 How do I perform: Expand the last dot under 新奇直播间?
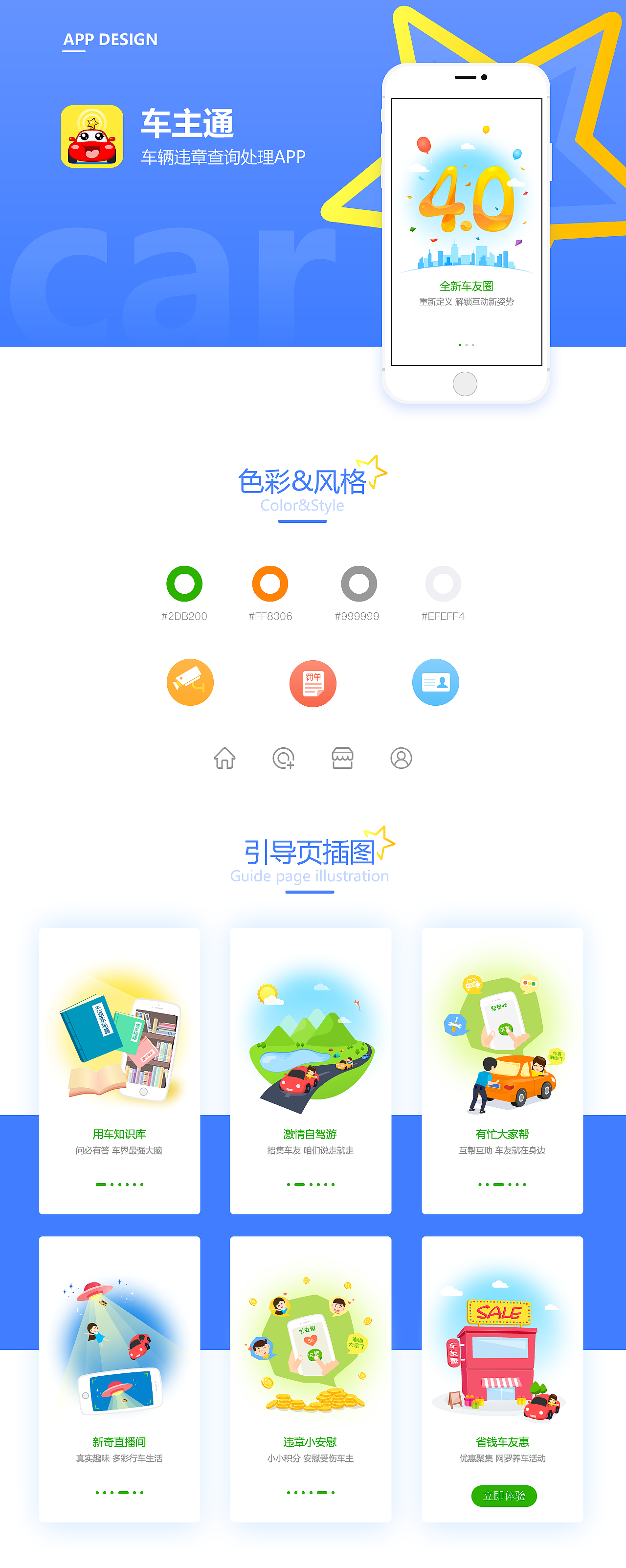click(142, 1493)
